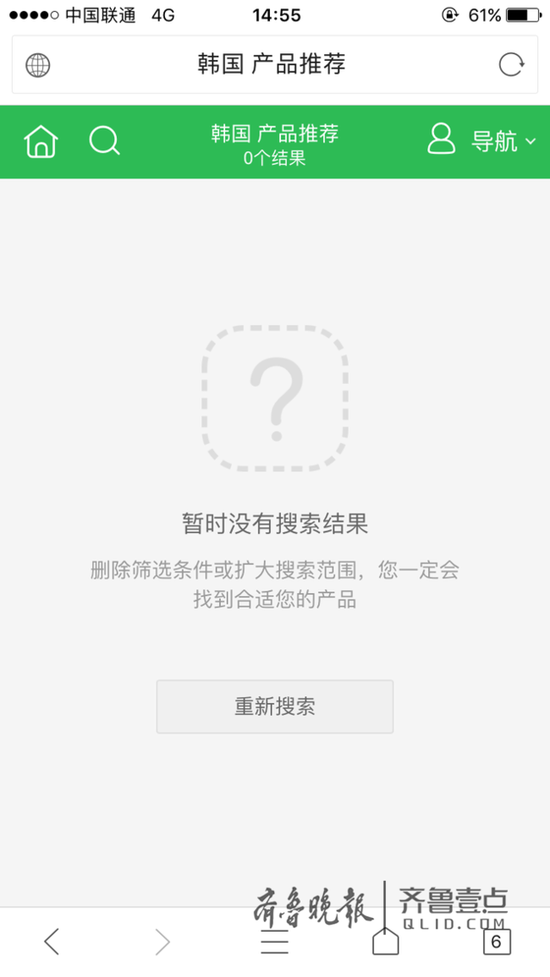Image resolution: width=550 pixels, height=977 pixels.
Task: Reload the page with the refresh icon
Action: [511, 65]
